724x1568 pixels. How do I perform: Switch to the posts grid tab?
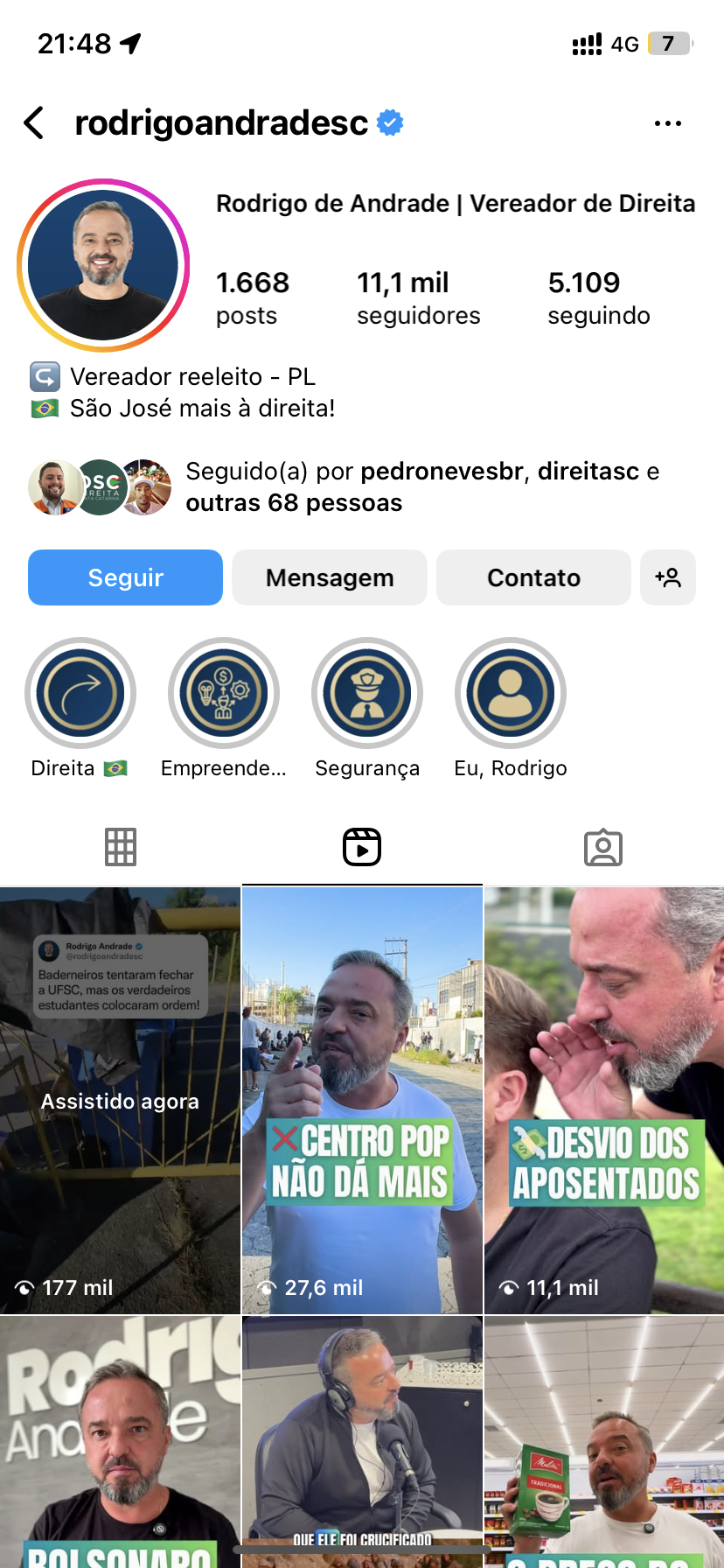click(x=121, y=847)
